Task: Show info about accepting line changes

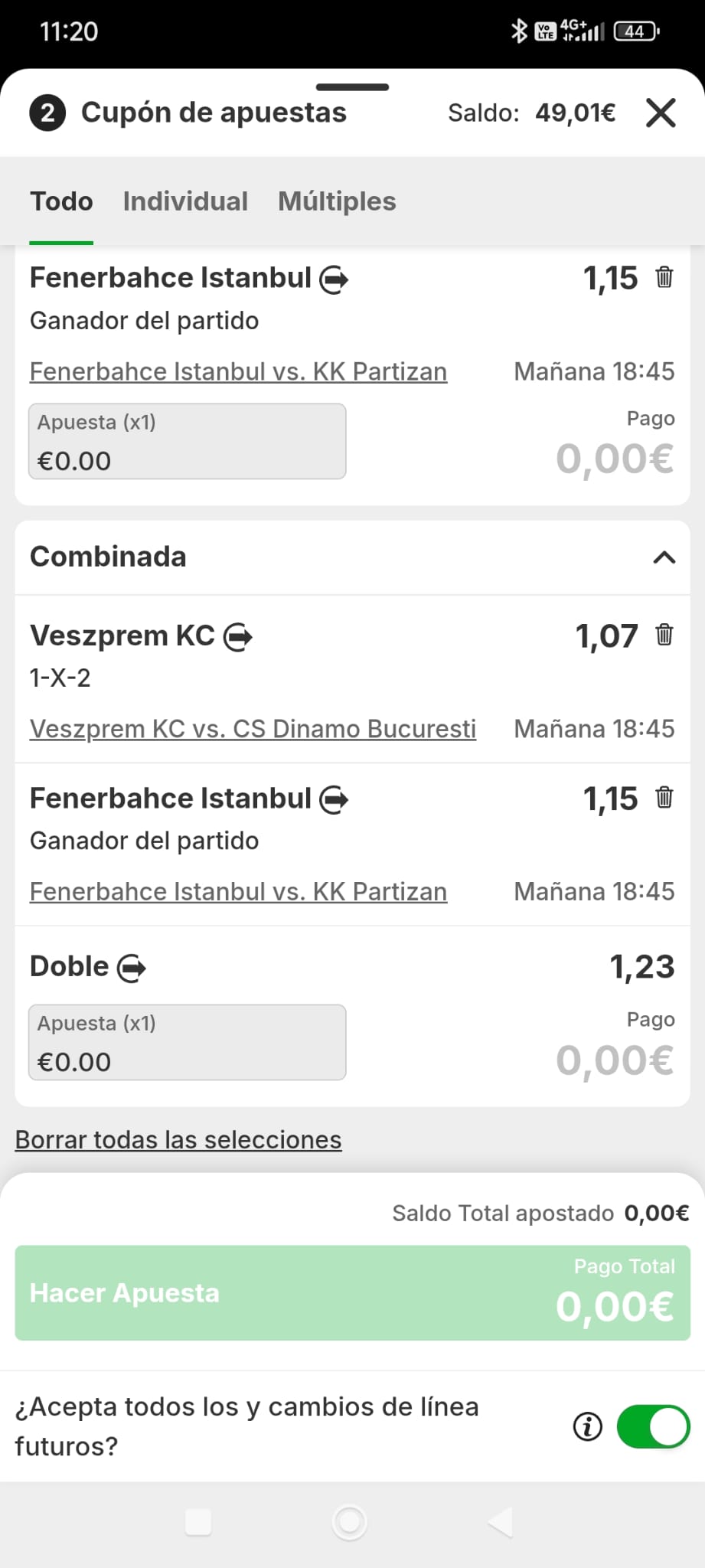Action: point(588,1426)
